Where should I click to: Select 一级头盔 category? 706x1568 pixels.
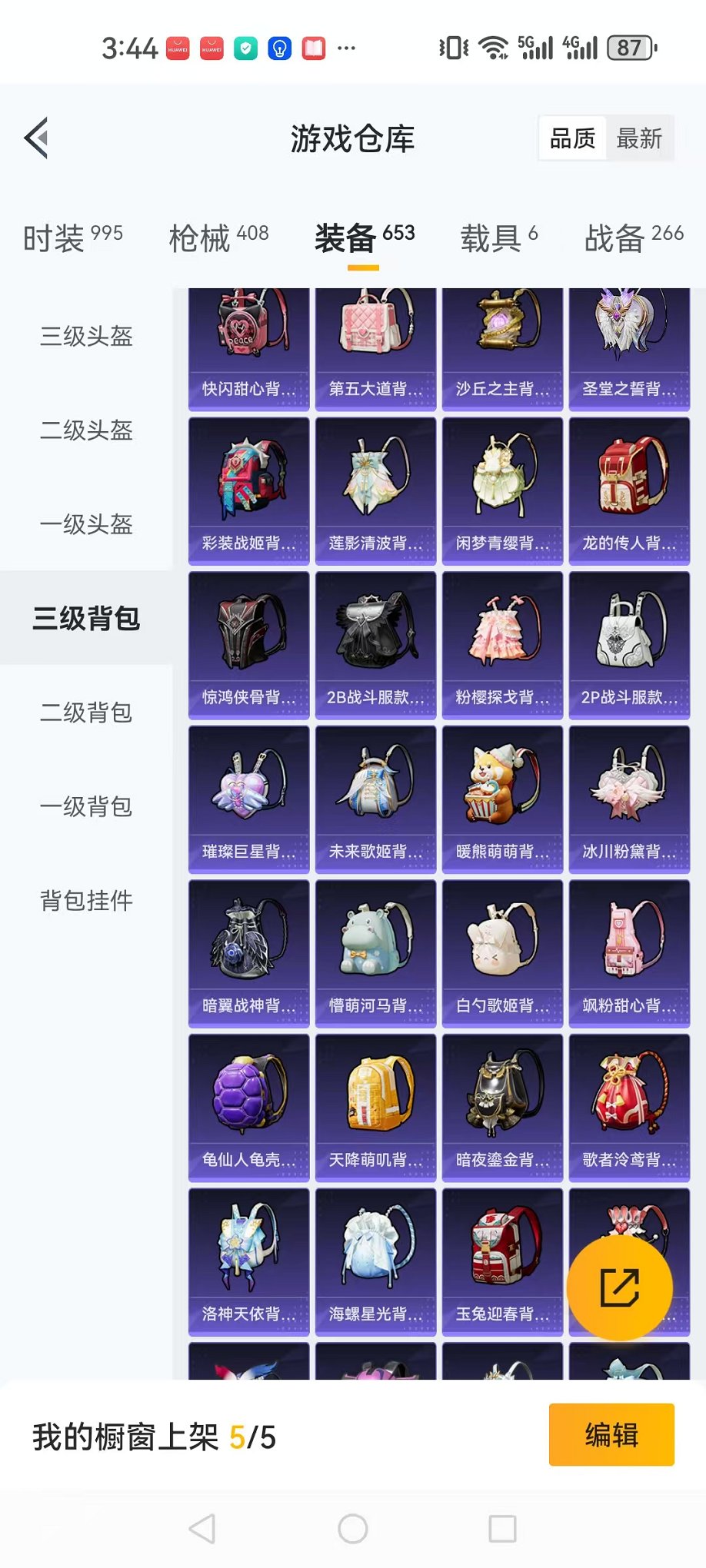point(86,524)
